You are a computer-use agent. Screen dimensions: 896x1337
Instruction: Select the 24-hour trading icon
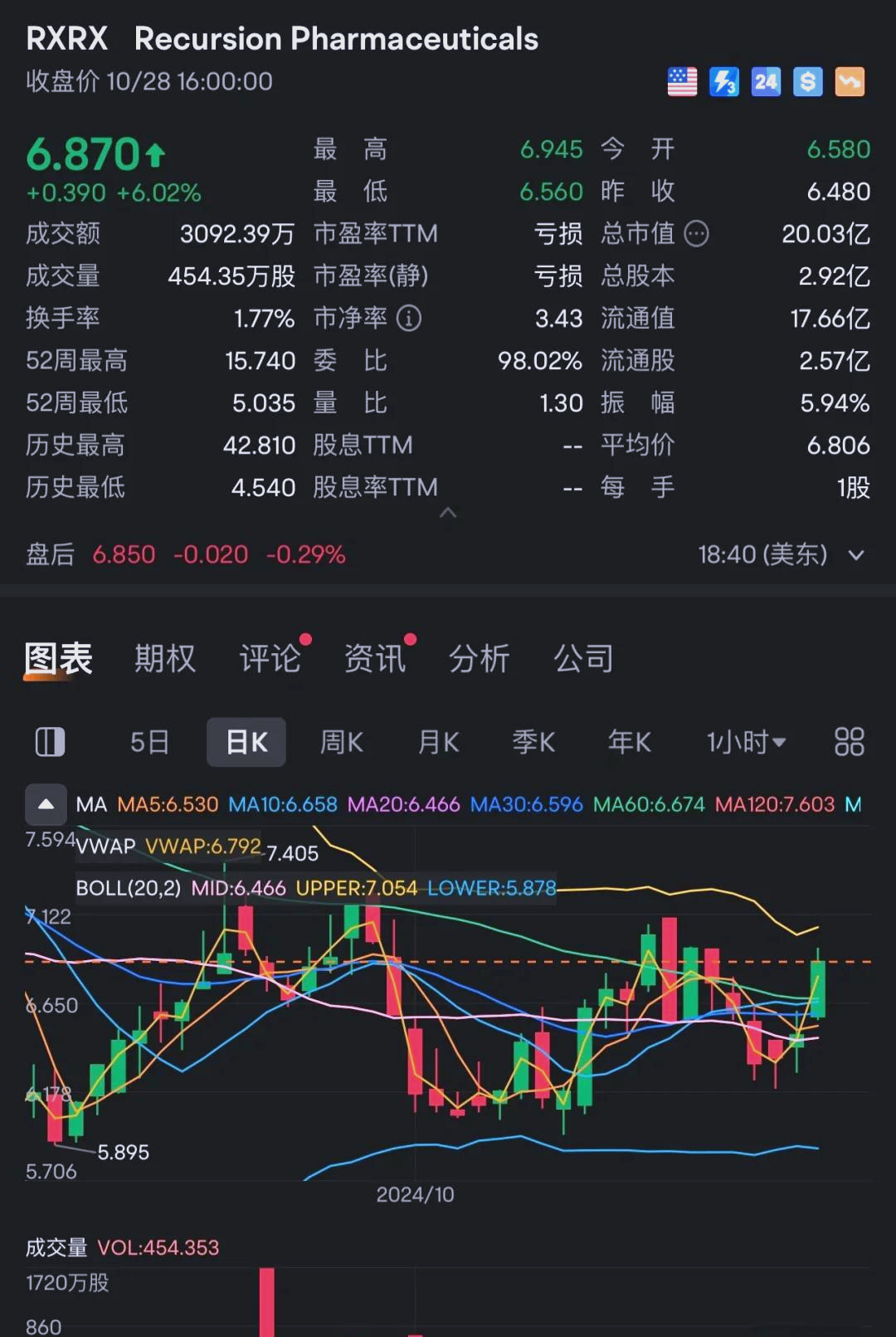coord(766,81)
